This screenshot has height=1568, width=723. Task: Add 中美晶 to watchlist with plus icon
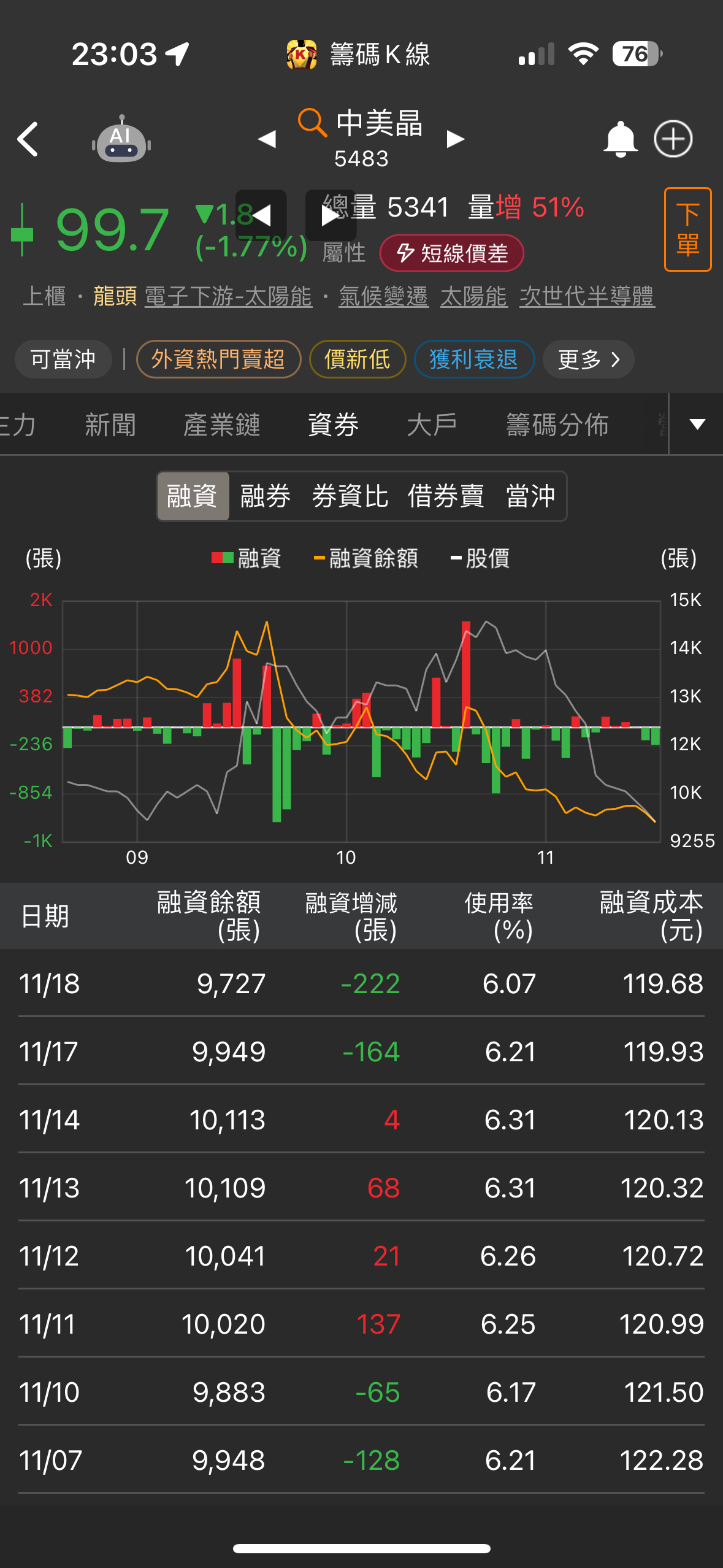[673, 139]
